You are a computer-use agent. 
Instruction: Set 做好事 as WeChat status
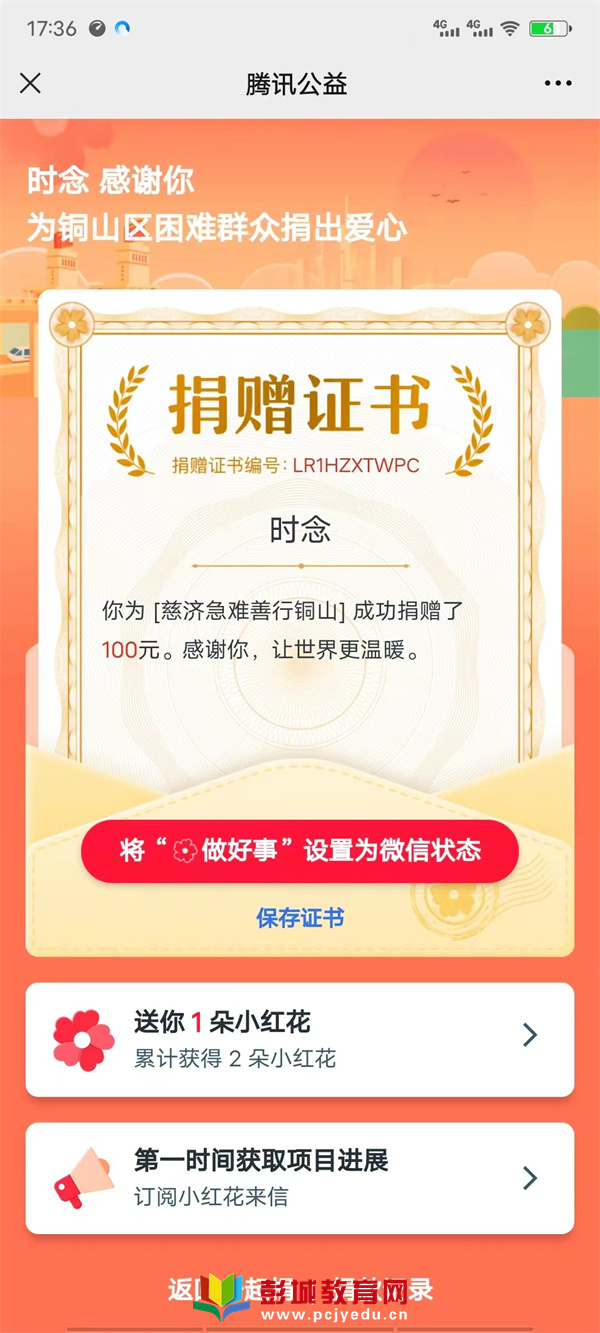(x=300, y=851)
